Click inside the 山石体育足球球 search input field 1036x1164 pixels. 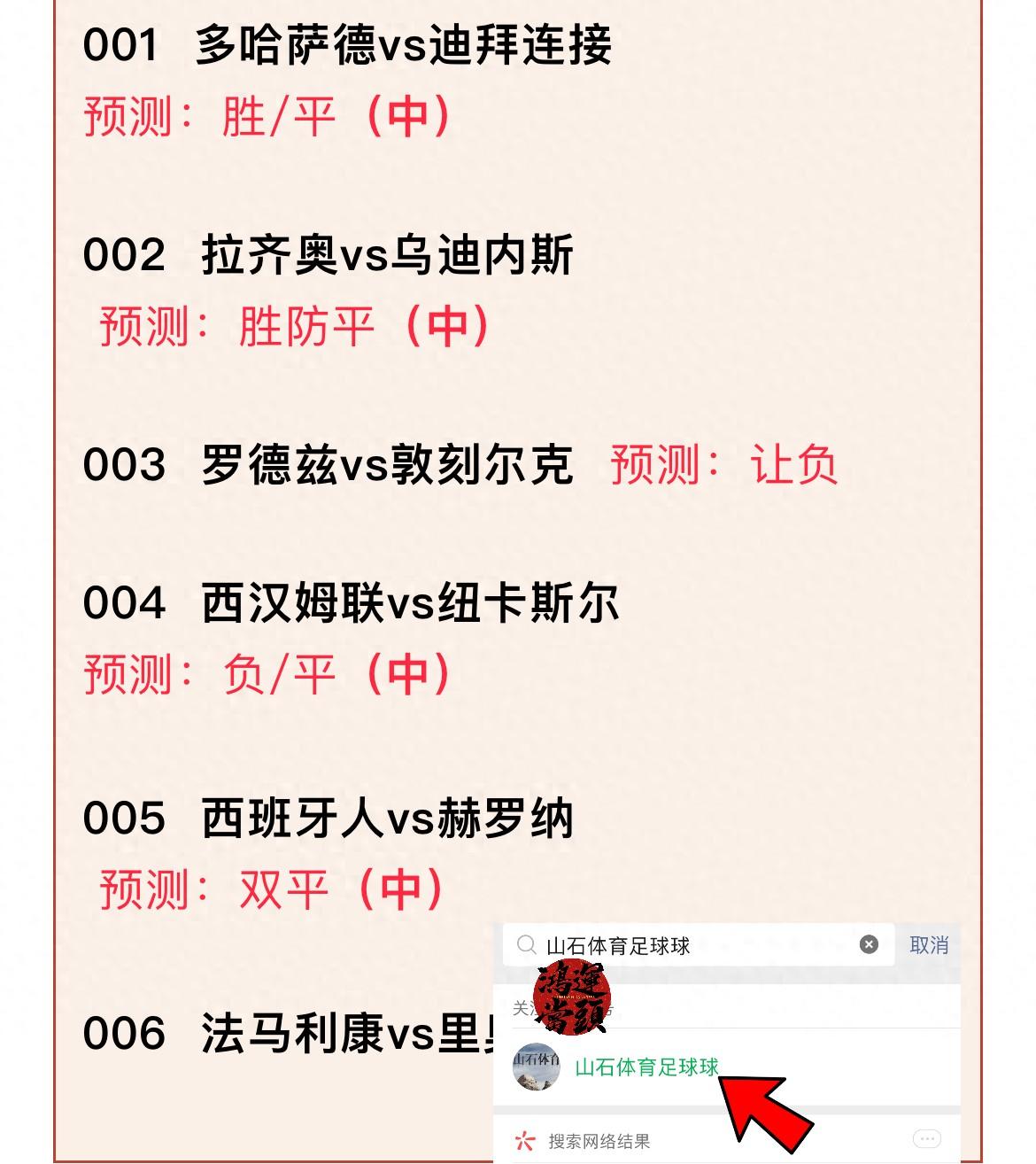(638, 946)
